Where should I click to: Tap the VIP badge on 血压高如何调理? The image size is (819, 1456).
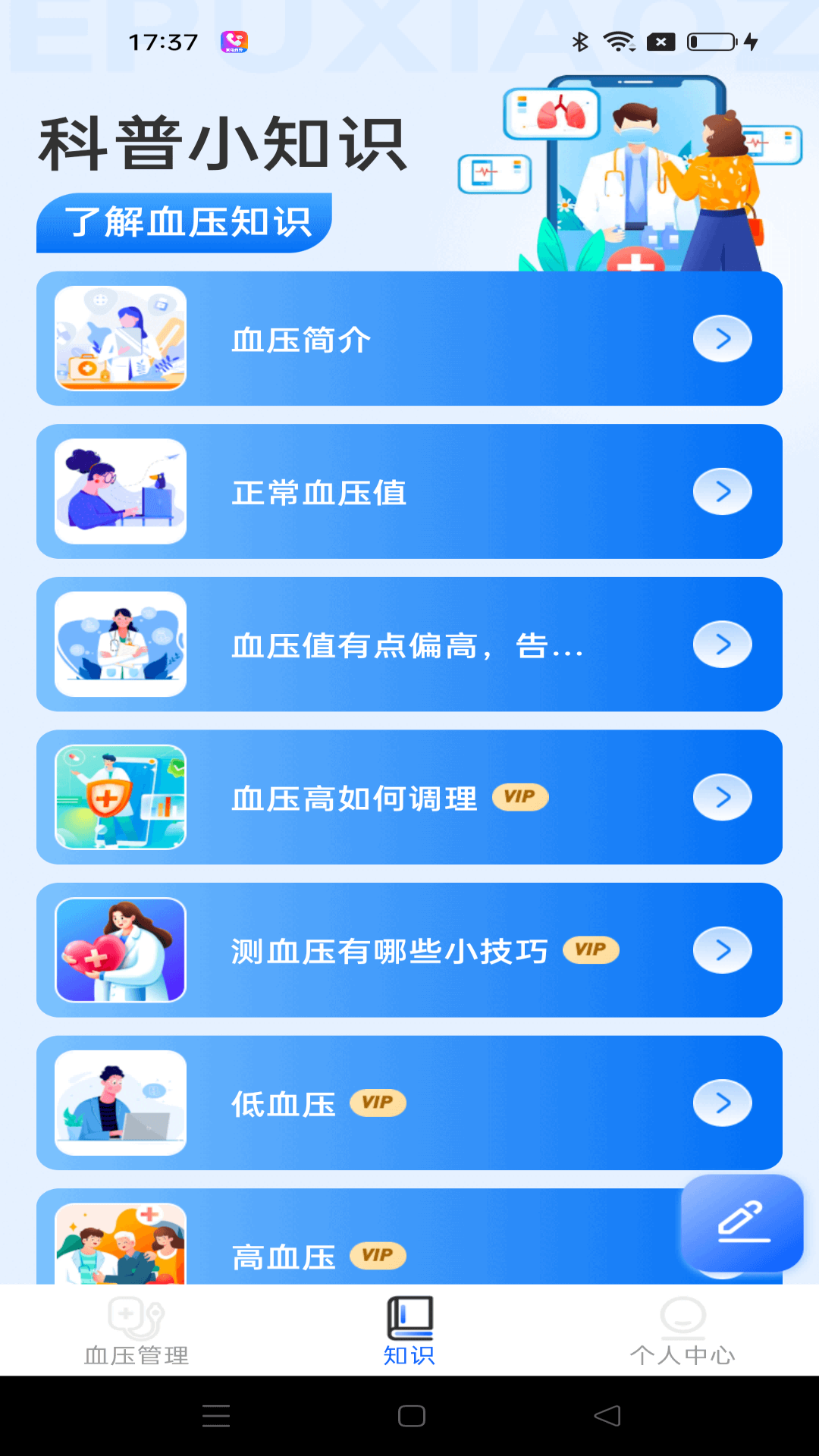[x=521, y=798]
